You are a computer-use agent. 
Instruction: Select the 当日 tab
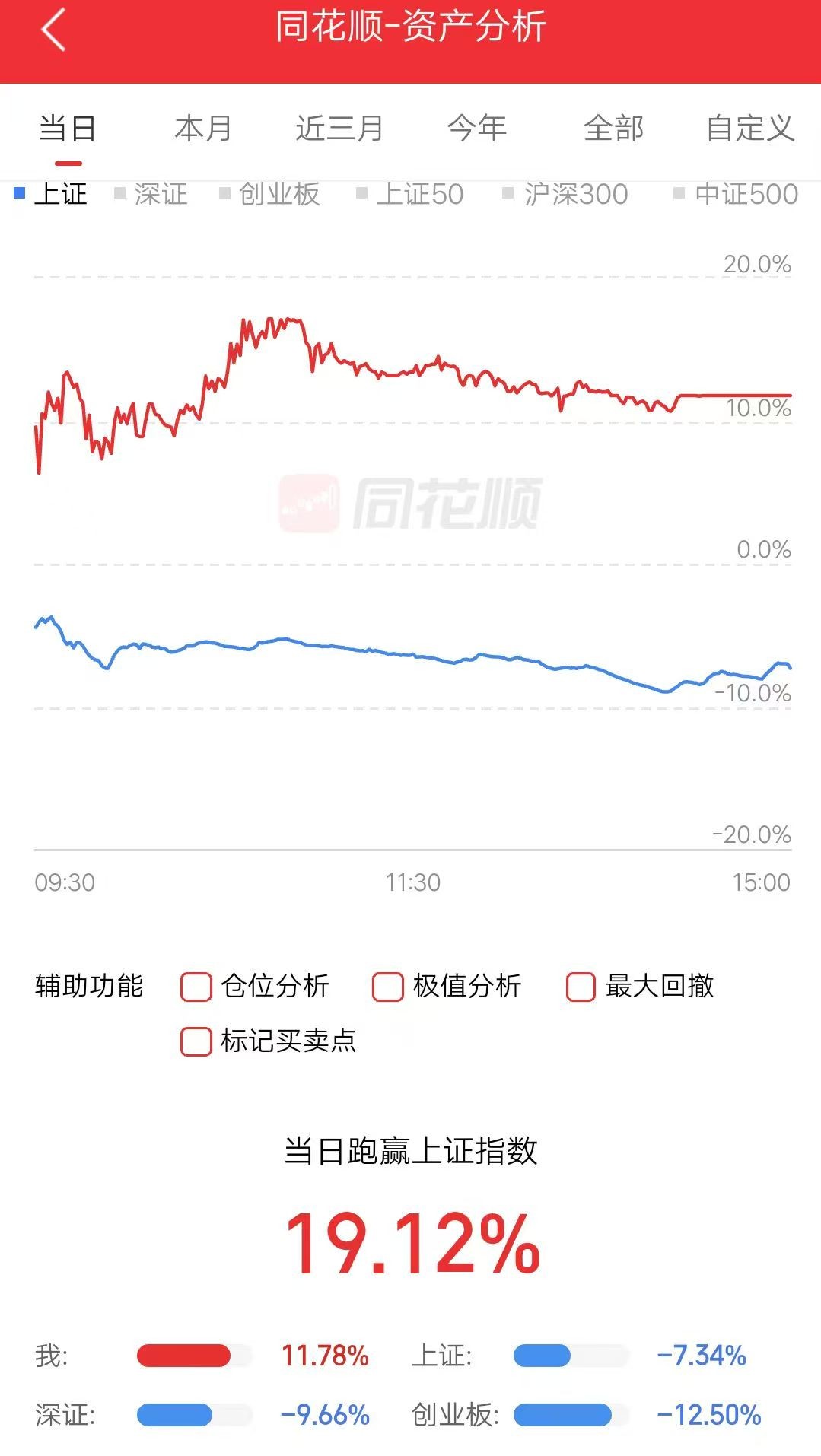[x=68, y=128]
